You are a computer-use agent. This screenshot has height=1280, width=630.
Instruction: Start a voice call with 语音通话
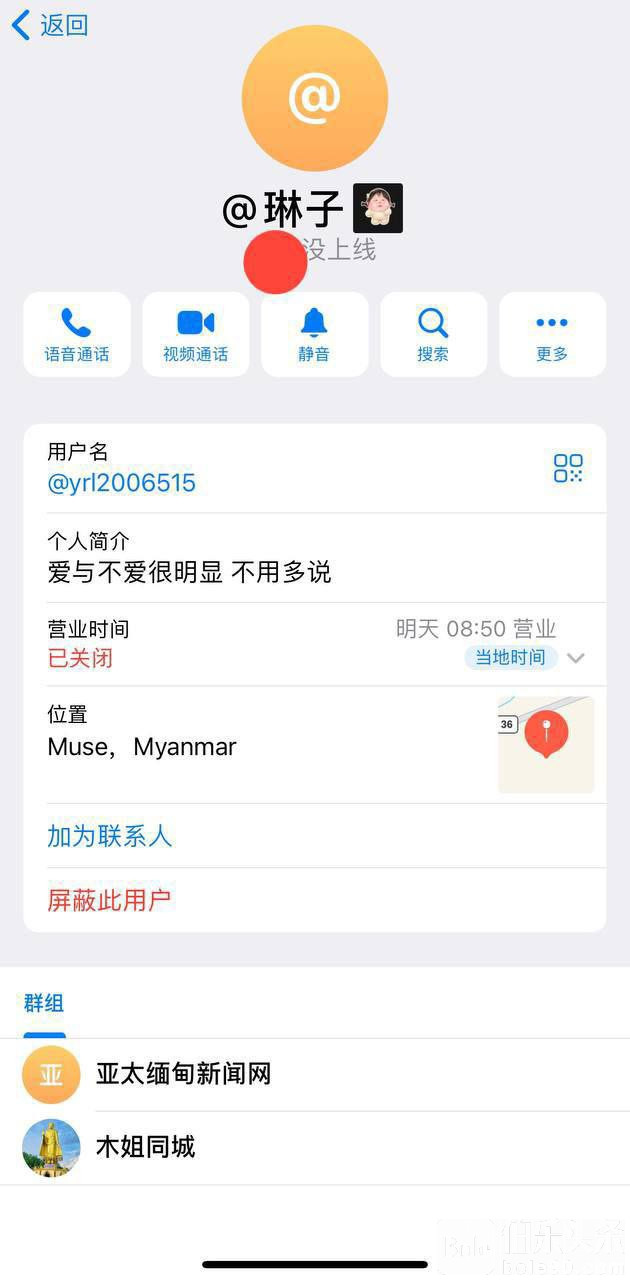pyautogui.click(x=77, y=334)
